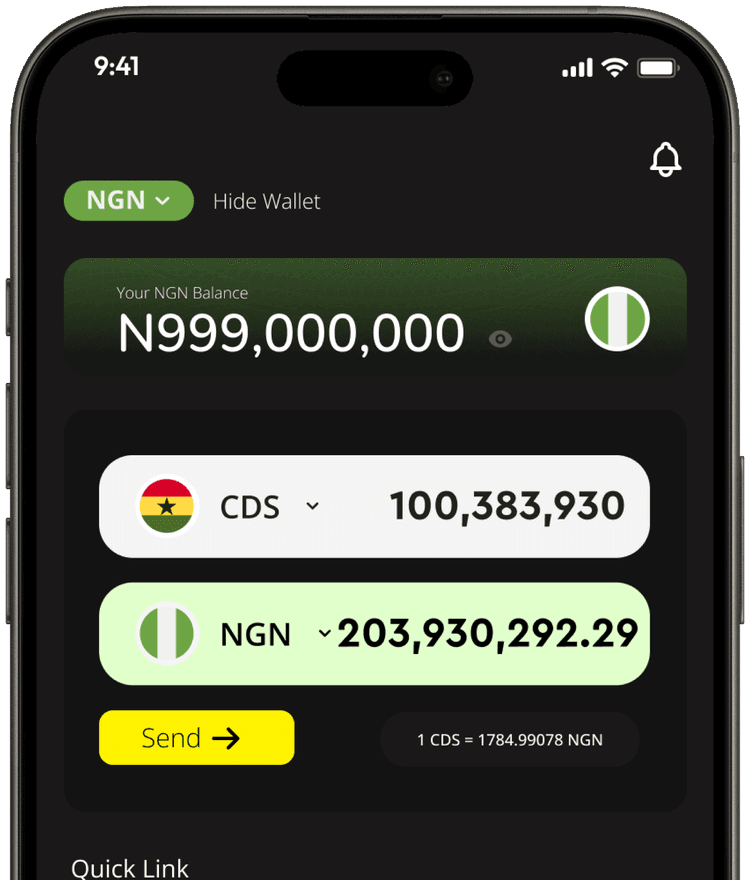Screen dimensions: 750x880
Task: Expand the green NGN wallet selector
Action: pyautogui.click(x=128, y=201)
